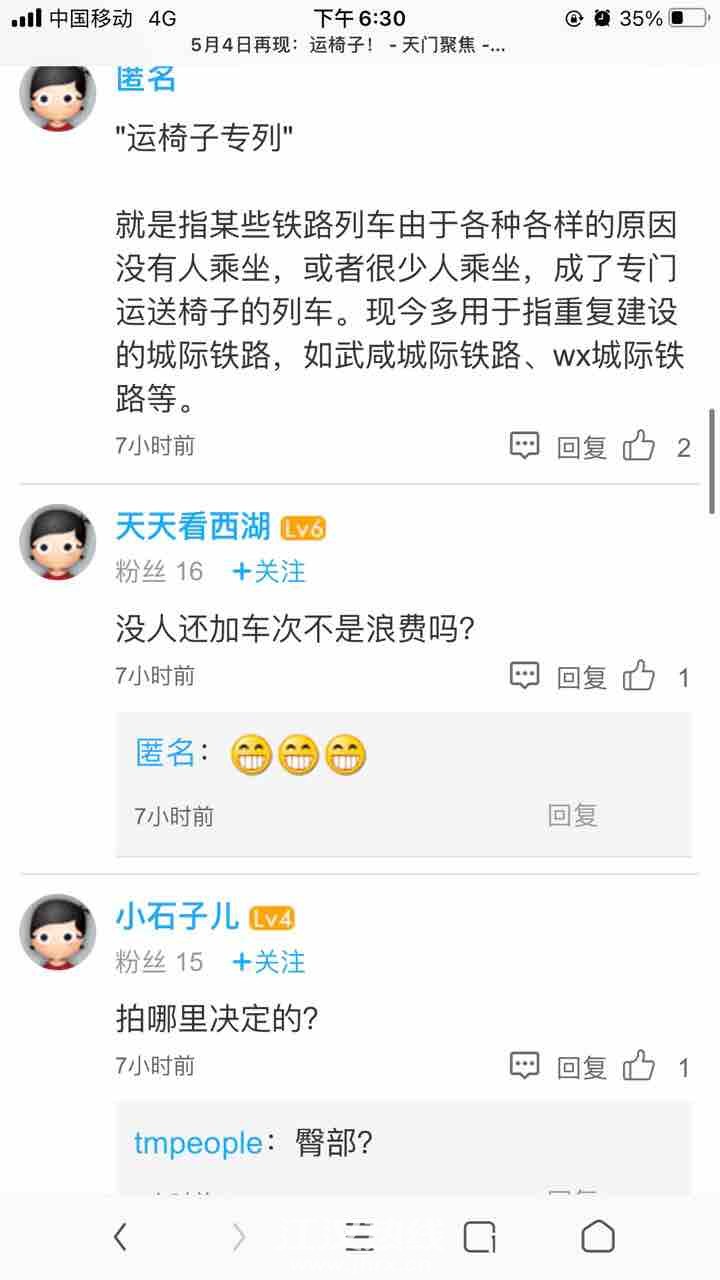The width and height of the screenshot is (720, 1280).
Task: Open the browser menu button
Action: pyautogui.click(x=359, y=1237)
